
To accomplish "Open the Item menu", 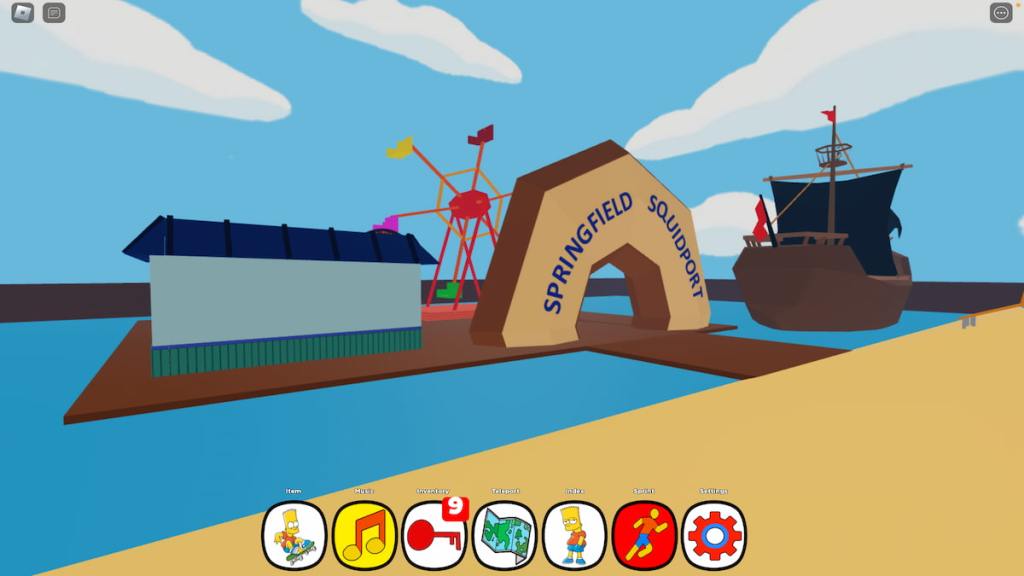I will coord(294,535).
